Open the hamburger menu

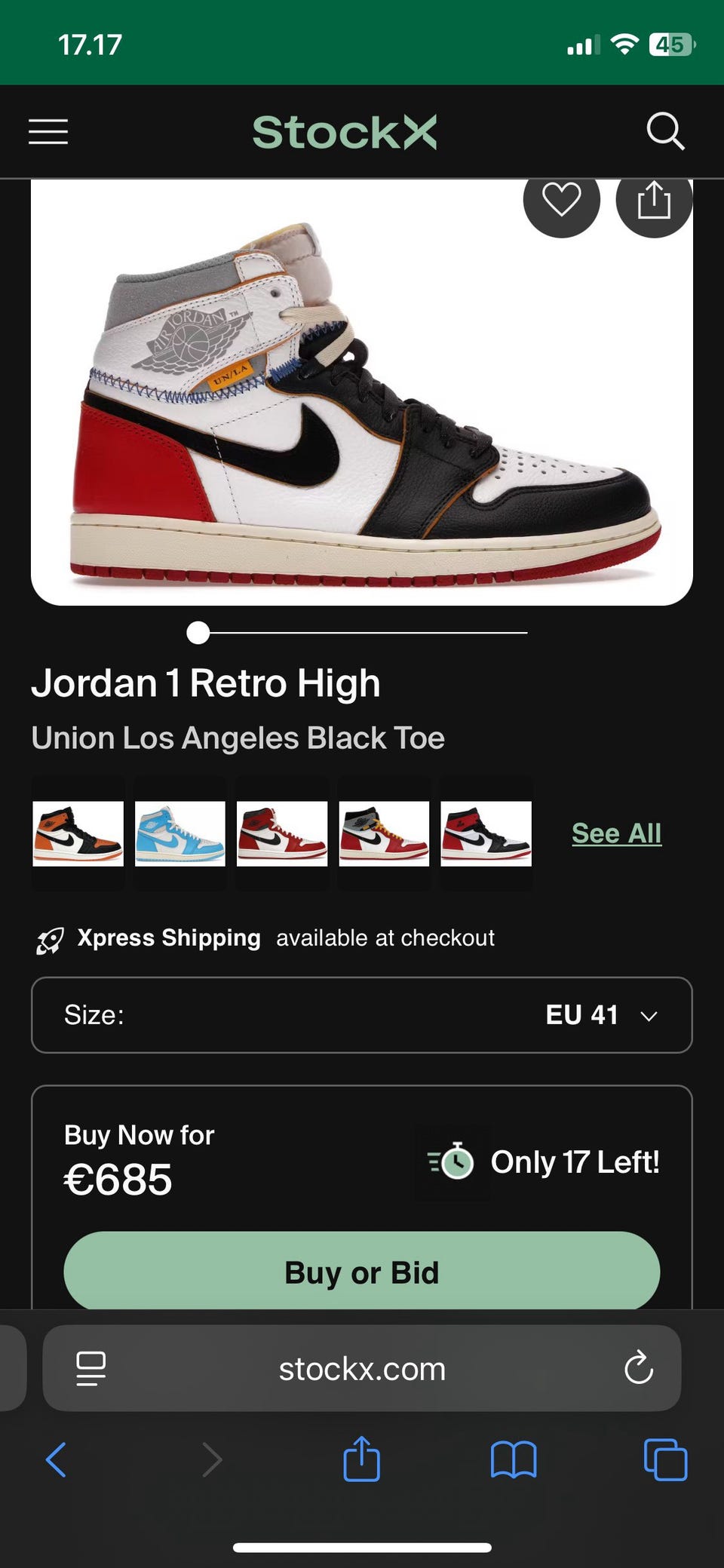click(48, 132)
